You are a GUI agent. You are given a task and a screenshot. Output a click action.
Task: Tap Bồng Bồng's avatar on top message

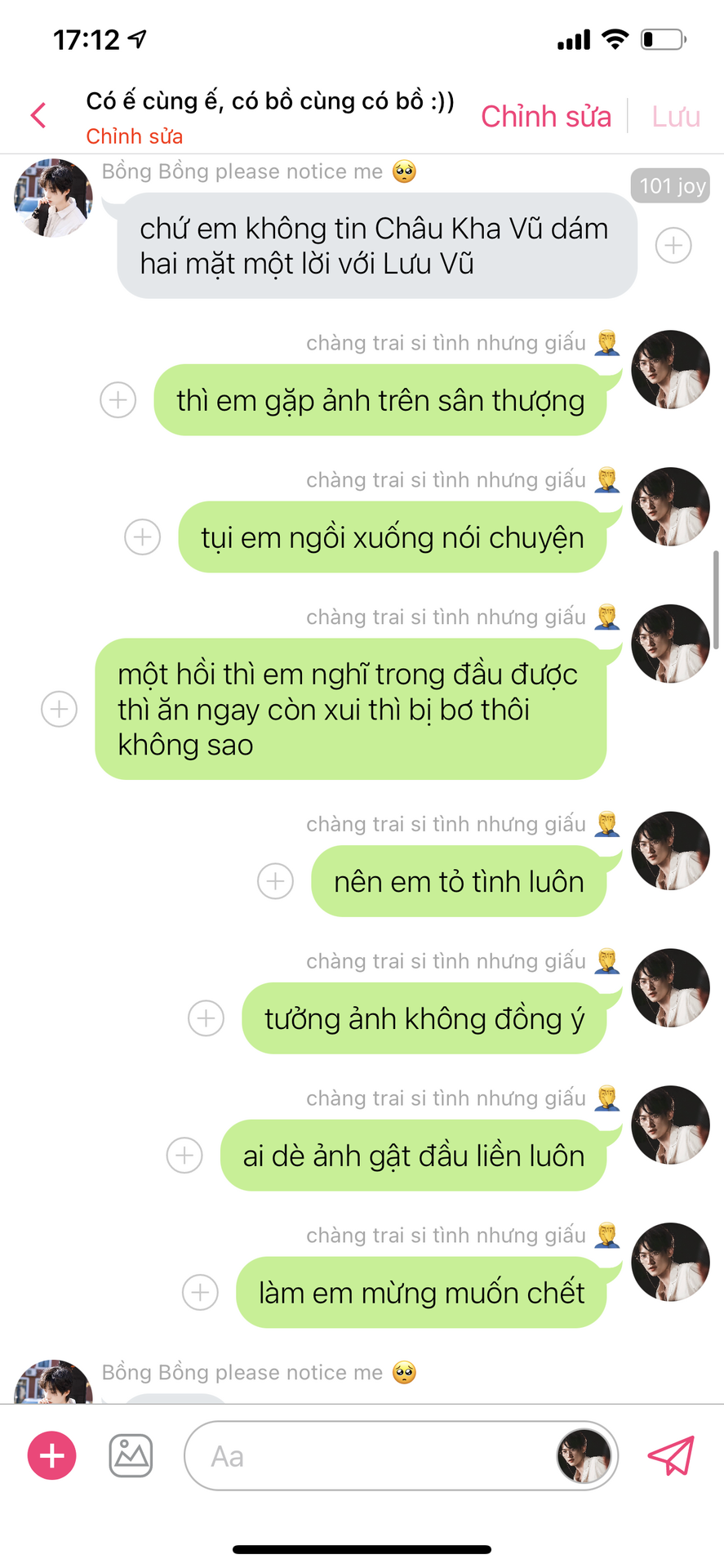click(x=53, y=198)
